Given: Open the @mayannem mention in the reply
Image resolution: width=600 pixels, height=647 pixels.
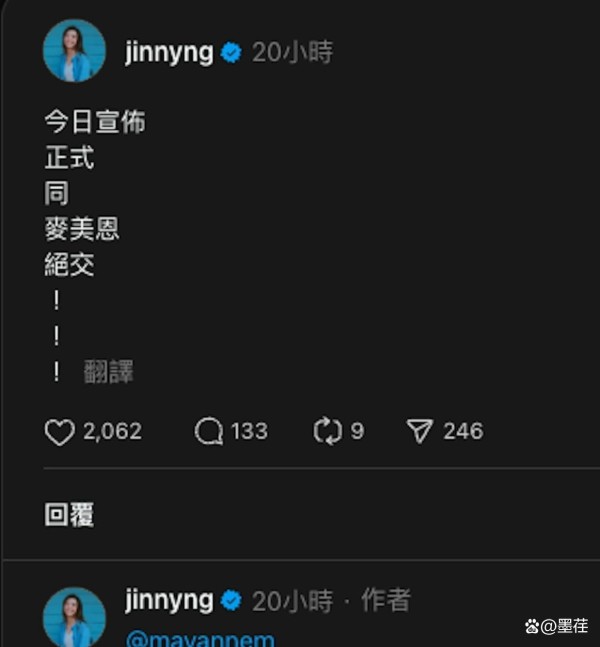Looking at the screenshot, I should 199,638.
